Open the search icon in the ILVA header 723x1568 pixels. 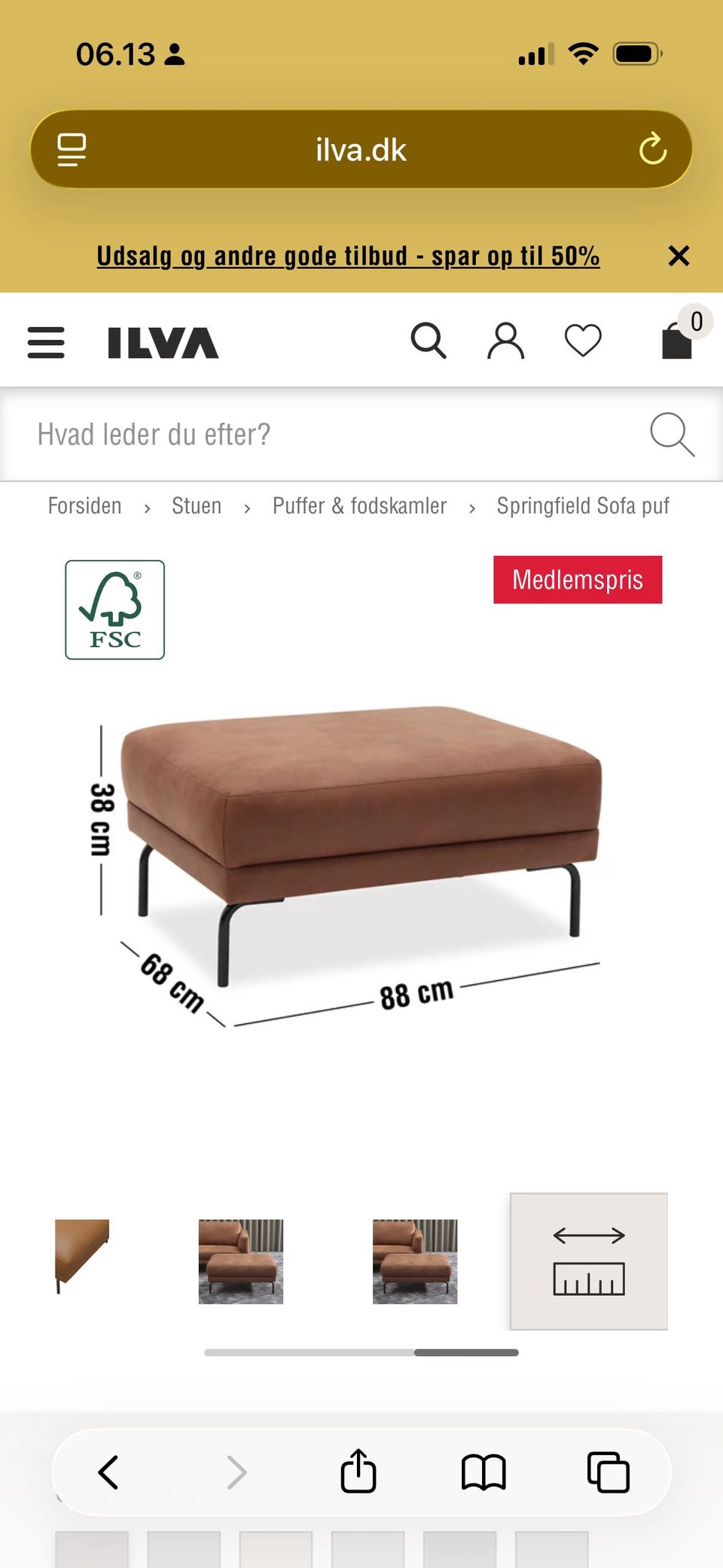coord(430,341)
